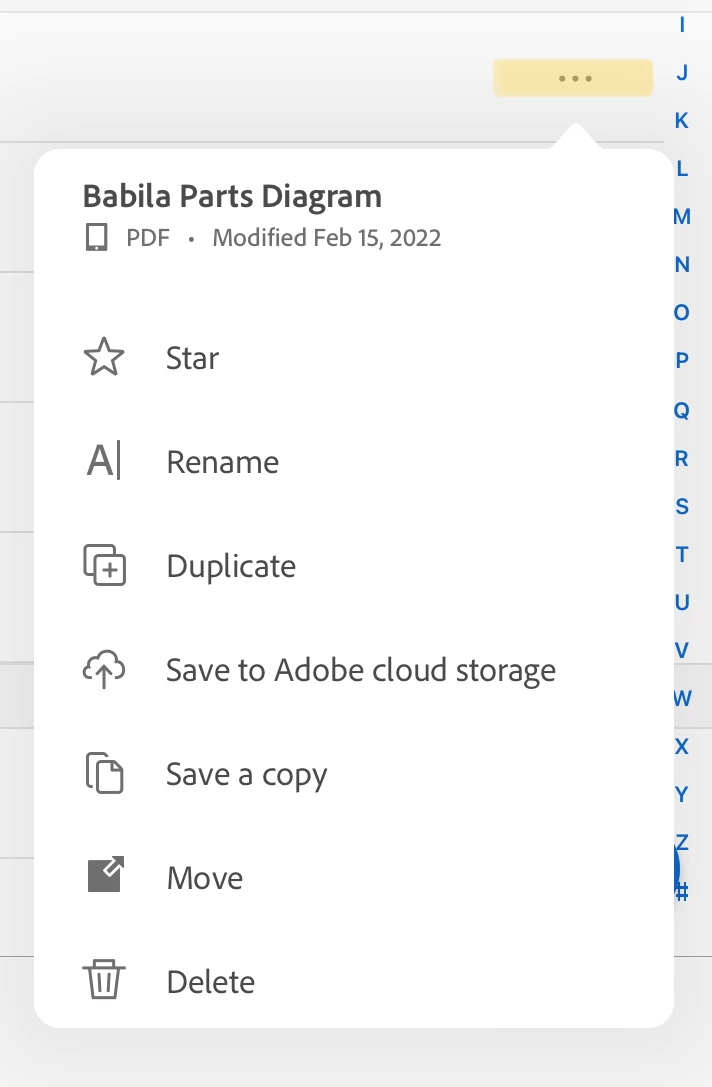The image size is (712, 1087).
Task: Jump to letter P in the index
Action: [682, 360]
